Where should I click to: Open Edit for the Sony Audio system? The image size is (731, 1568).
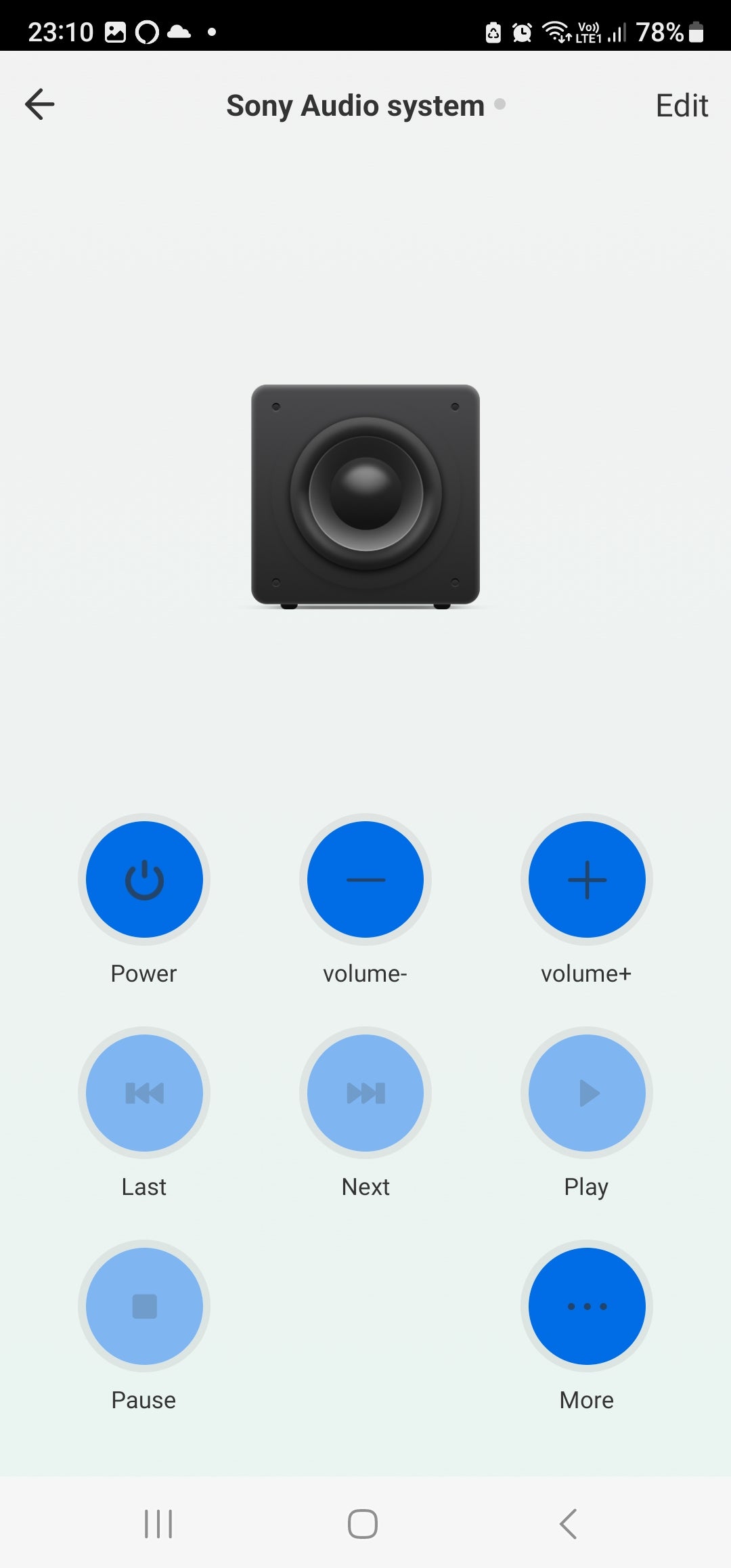click(681, 106)
